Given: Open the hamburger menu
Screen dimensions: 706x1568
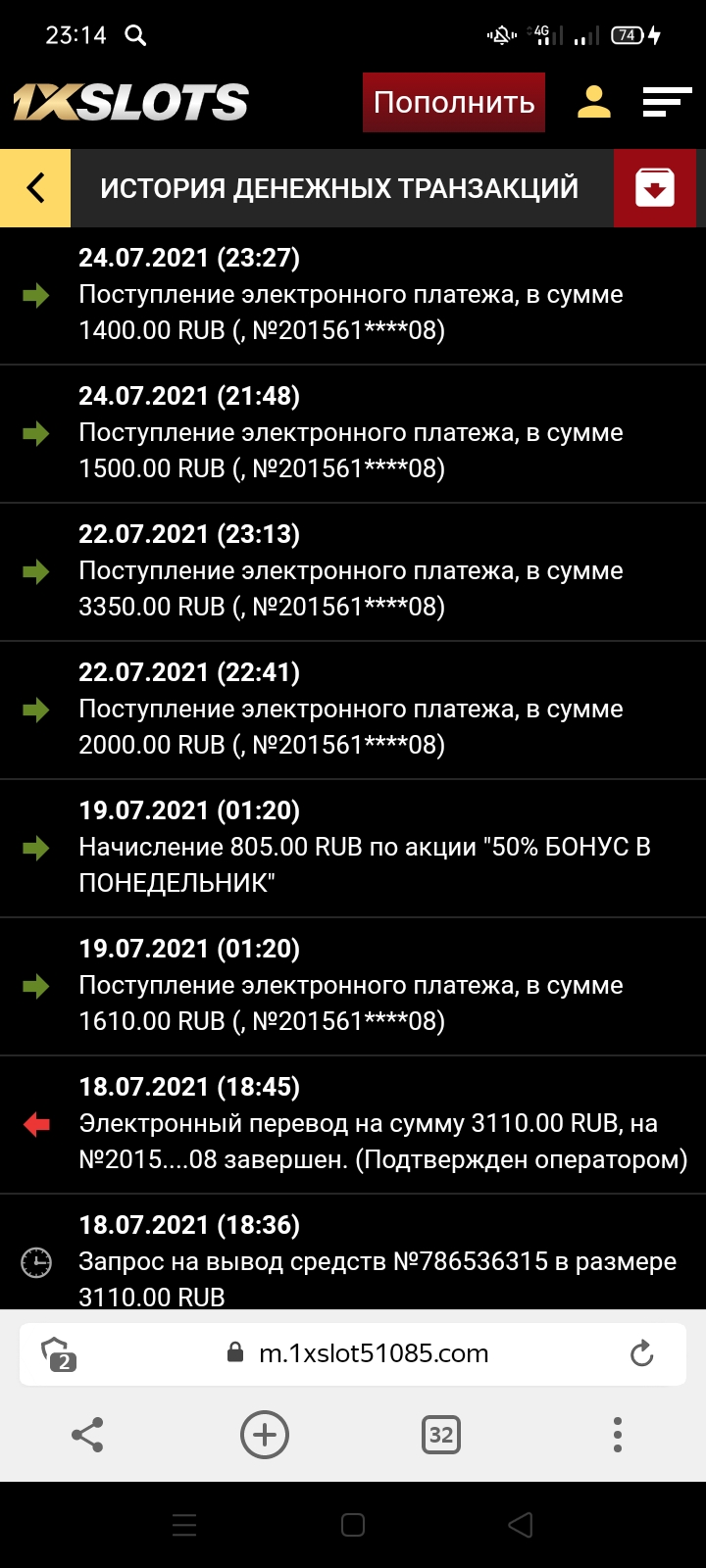Looking at the screenshot, I should 667,102.
